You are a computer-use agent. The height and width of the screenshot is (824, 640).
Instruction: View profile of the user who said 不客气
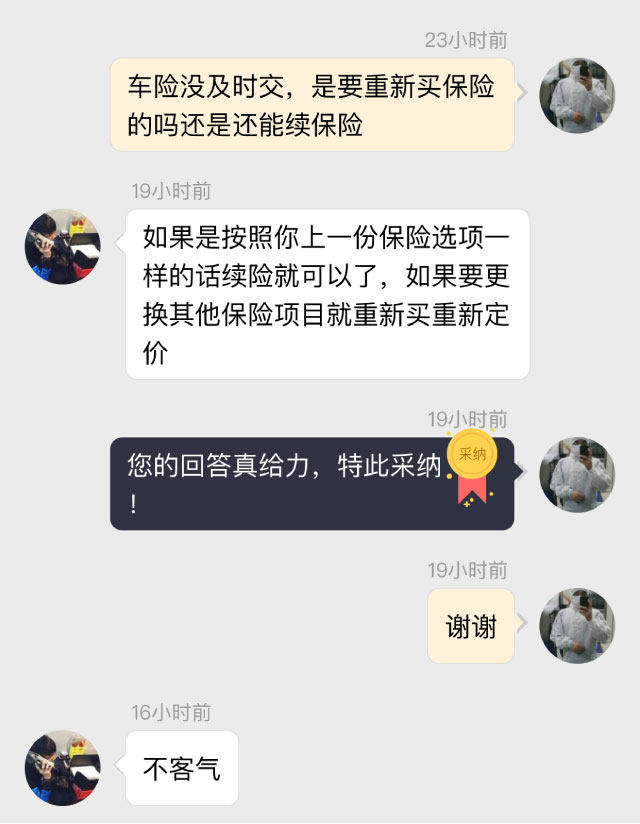coord(62,768)
